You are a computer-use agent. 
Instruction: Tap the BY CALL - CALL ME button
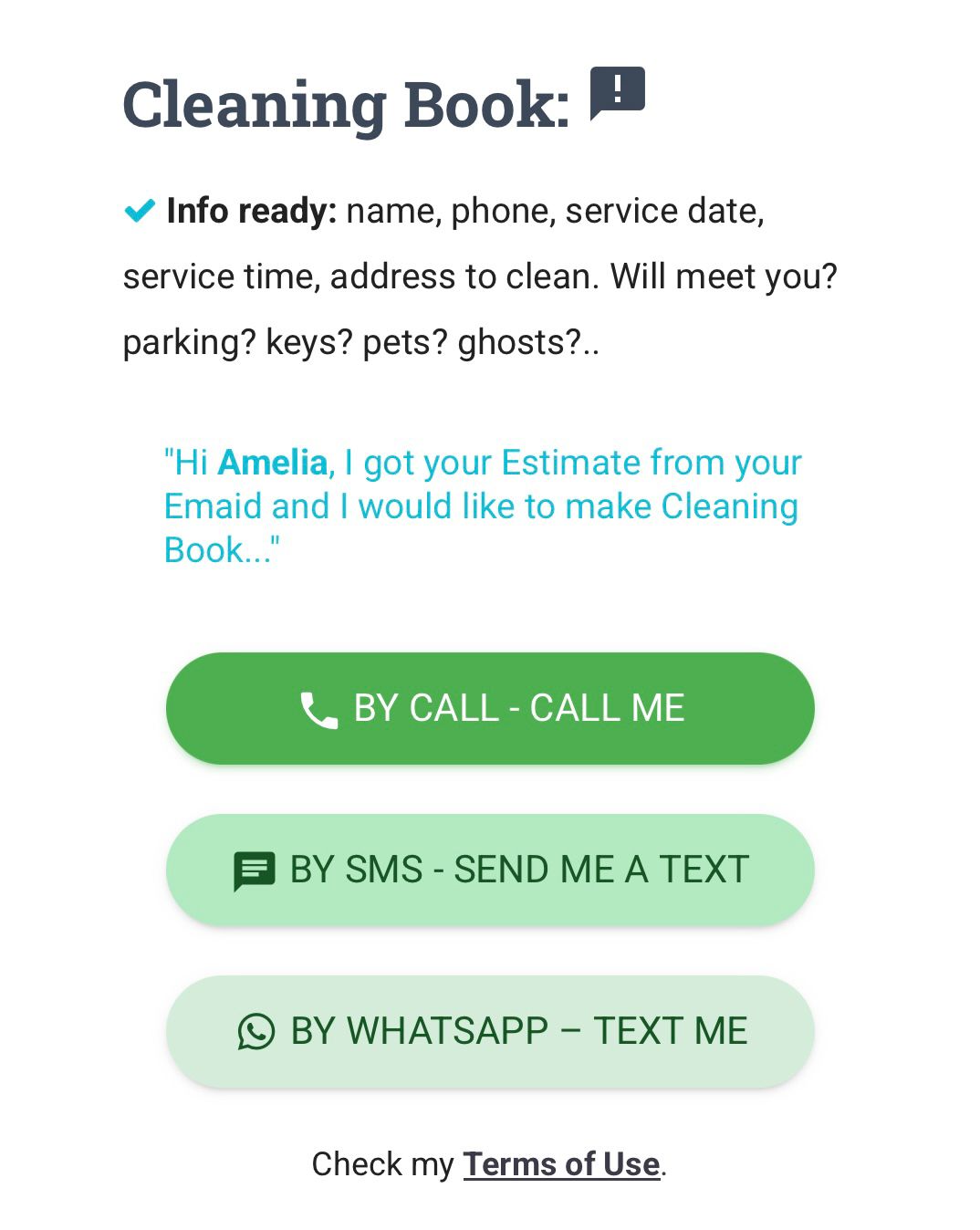tap(490, 708)
